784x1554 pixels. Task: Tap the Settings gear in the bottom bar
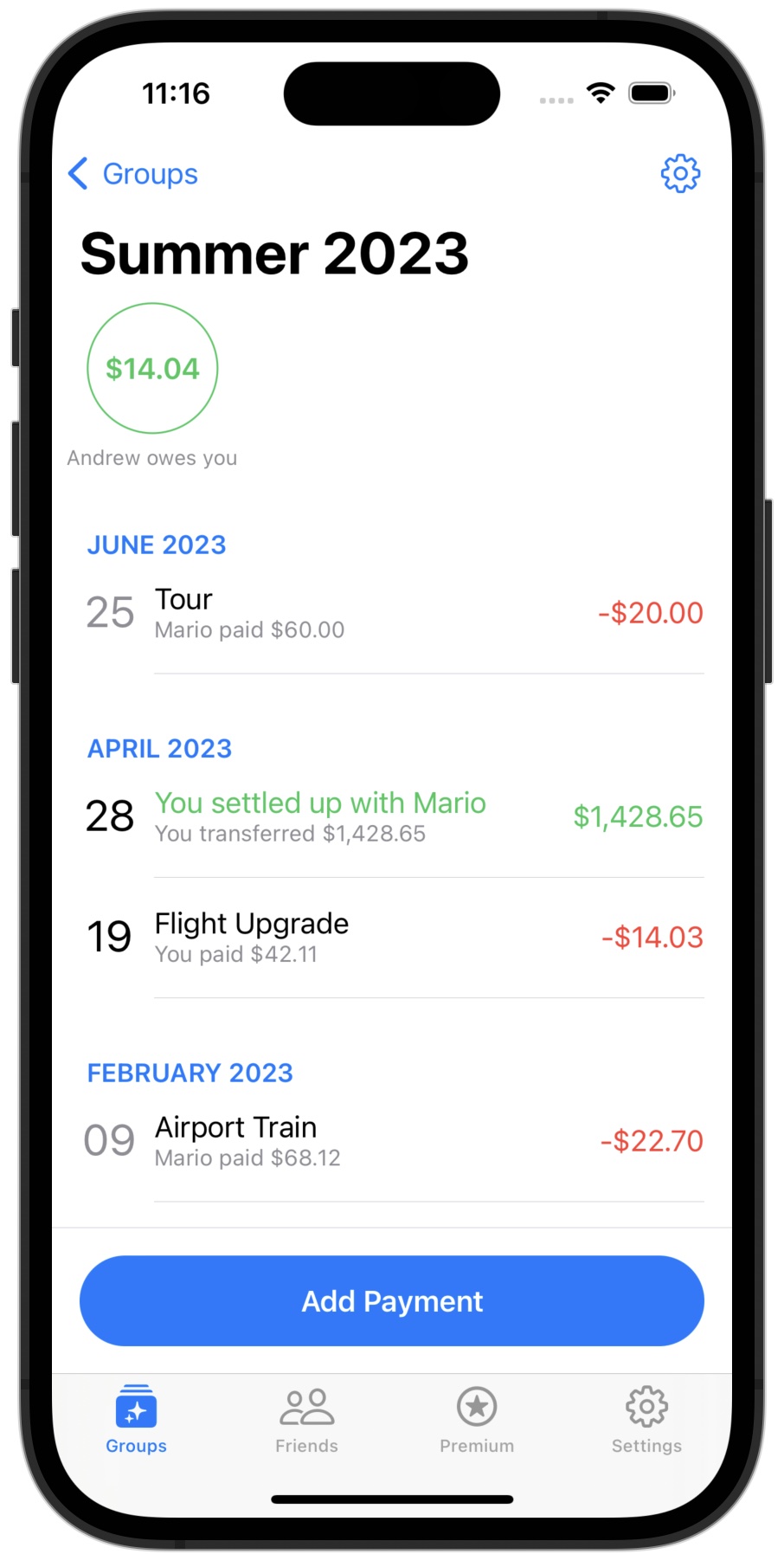tap(646, 1407)
